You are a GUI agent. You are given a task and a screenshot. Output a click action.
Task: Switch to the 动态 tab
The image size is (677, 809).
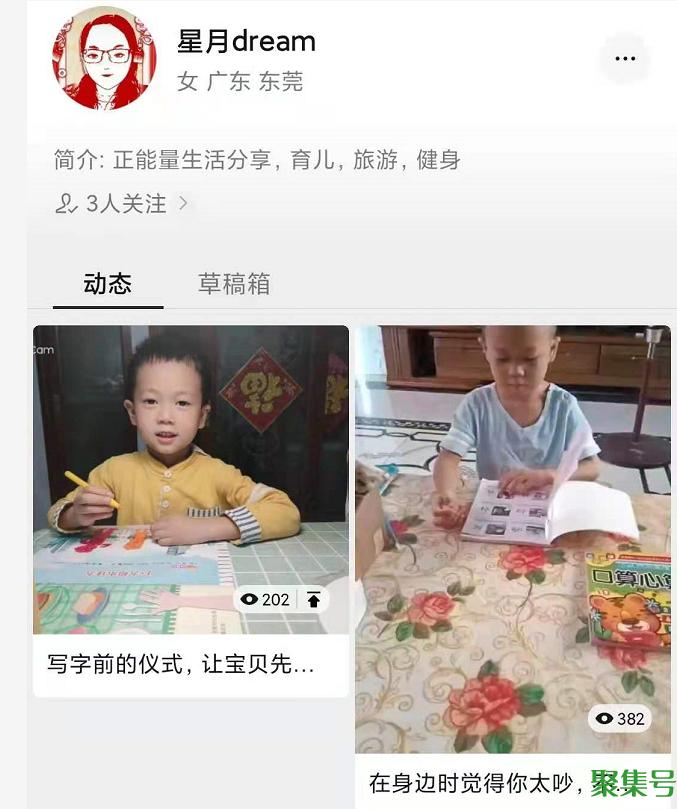tap(108, 284)
